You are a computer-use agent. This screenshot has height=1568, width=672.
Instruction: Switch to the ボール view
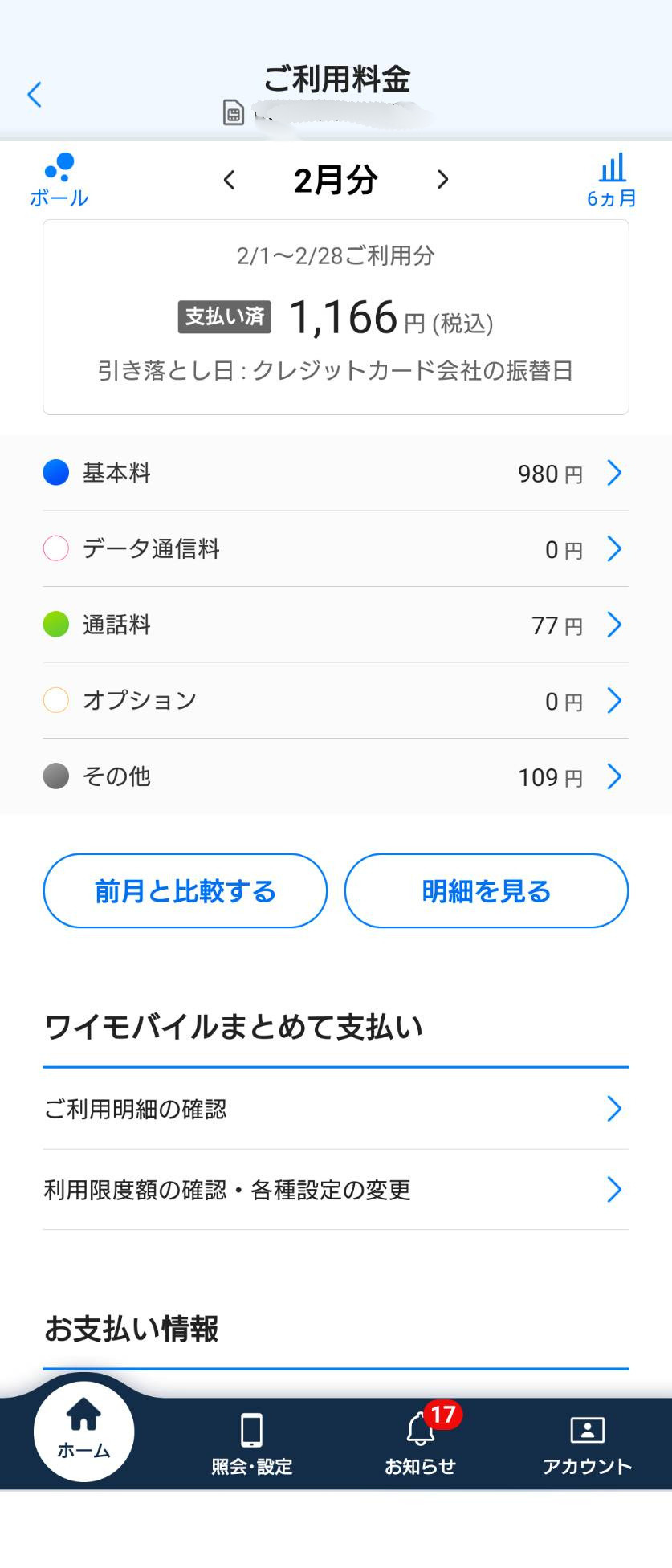pos(59,180)
